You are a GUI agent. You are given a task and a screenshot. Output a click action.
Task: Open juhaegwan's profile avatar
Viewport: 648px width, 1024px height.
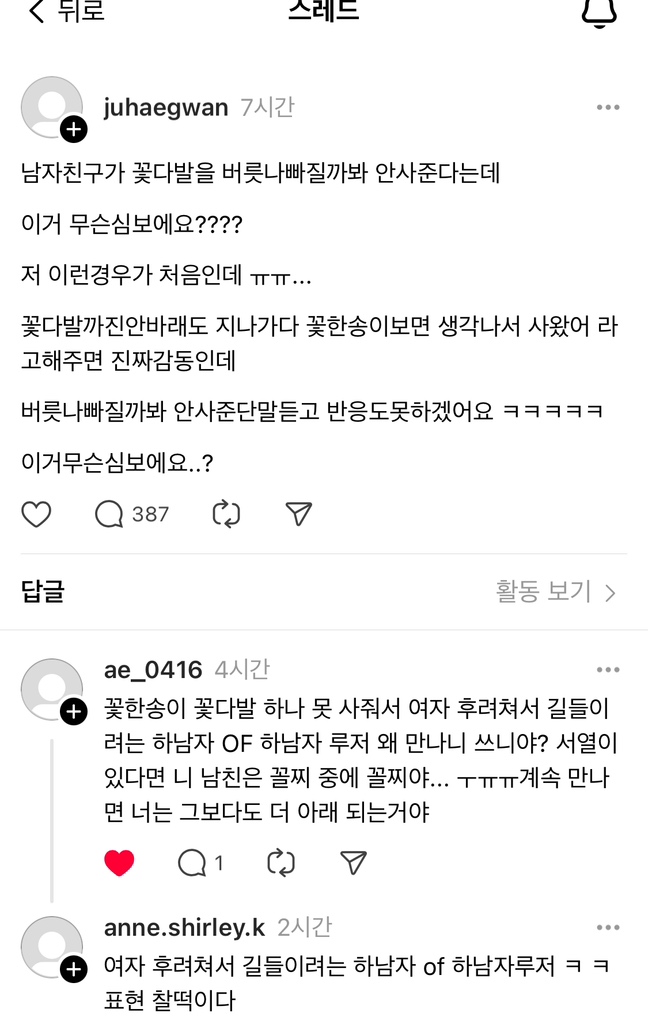pos(51,107)
